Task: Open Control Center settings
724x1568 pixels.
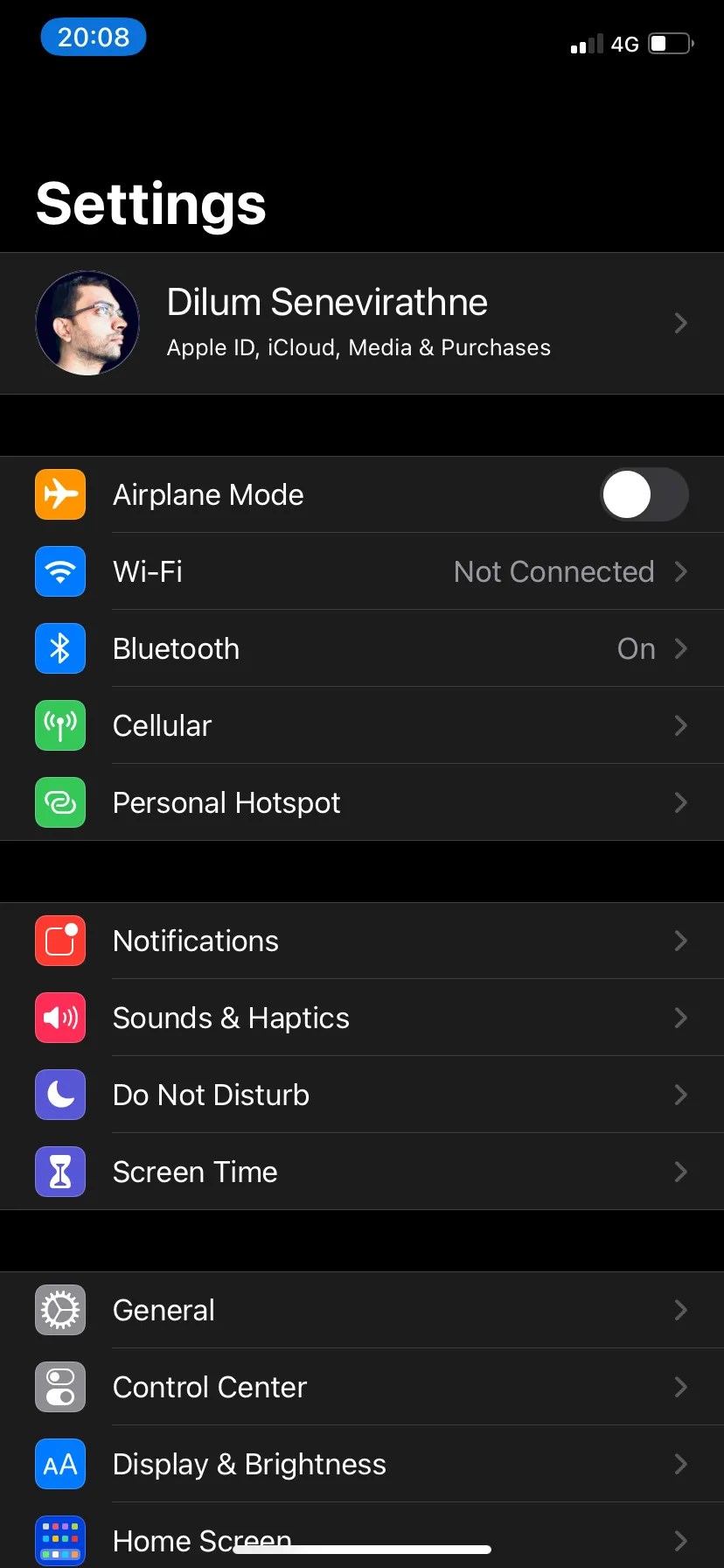Action: click(x=362, y=1387)
